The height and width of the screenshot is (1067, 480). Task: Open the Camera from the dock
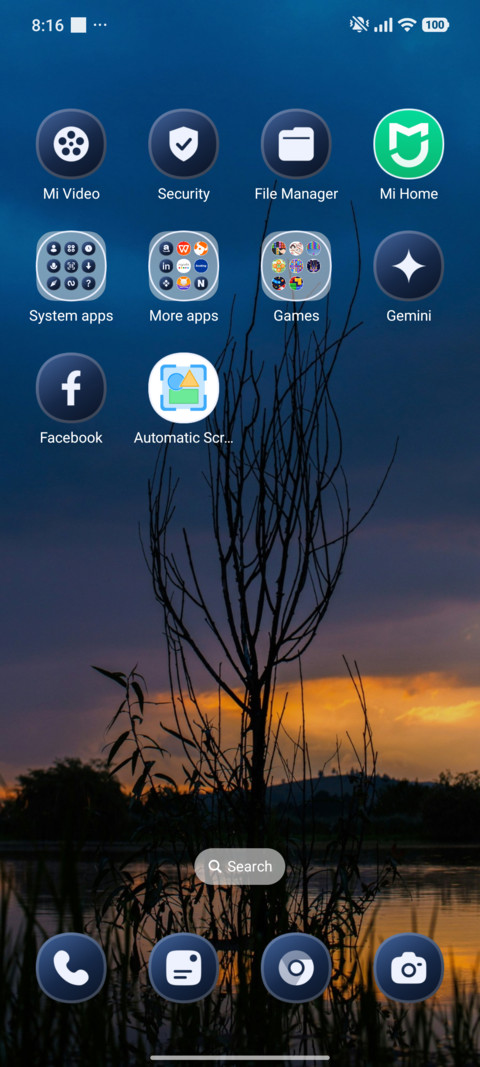point(409,968)
